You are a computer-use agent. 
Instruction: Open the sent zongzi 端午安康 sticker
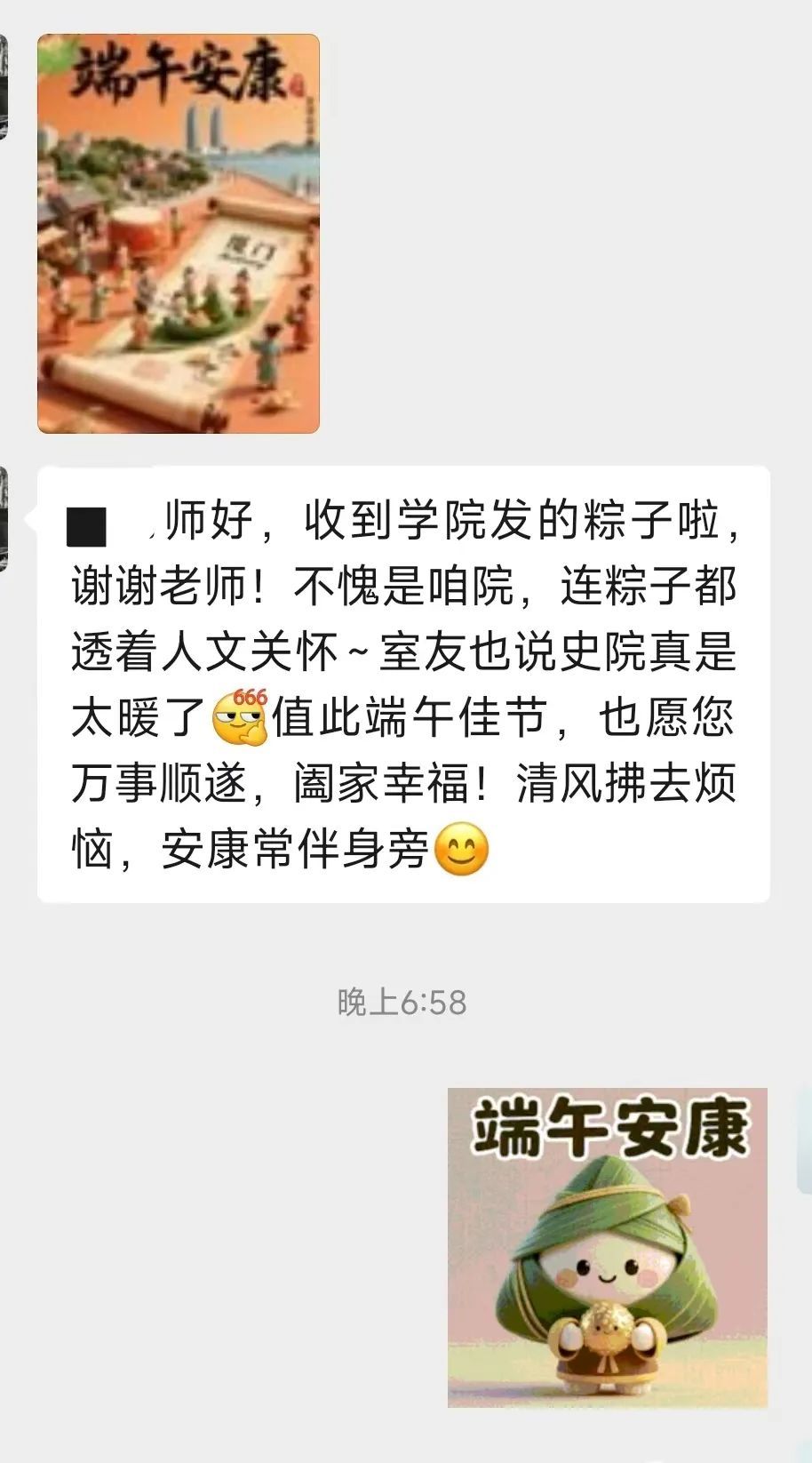[x=607, y=1247]
